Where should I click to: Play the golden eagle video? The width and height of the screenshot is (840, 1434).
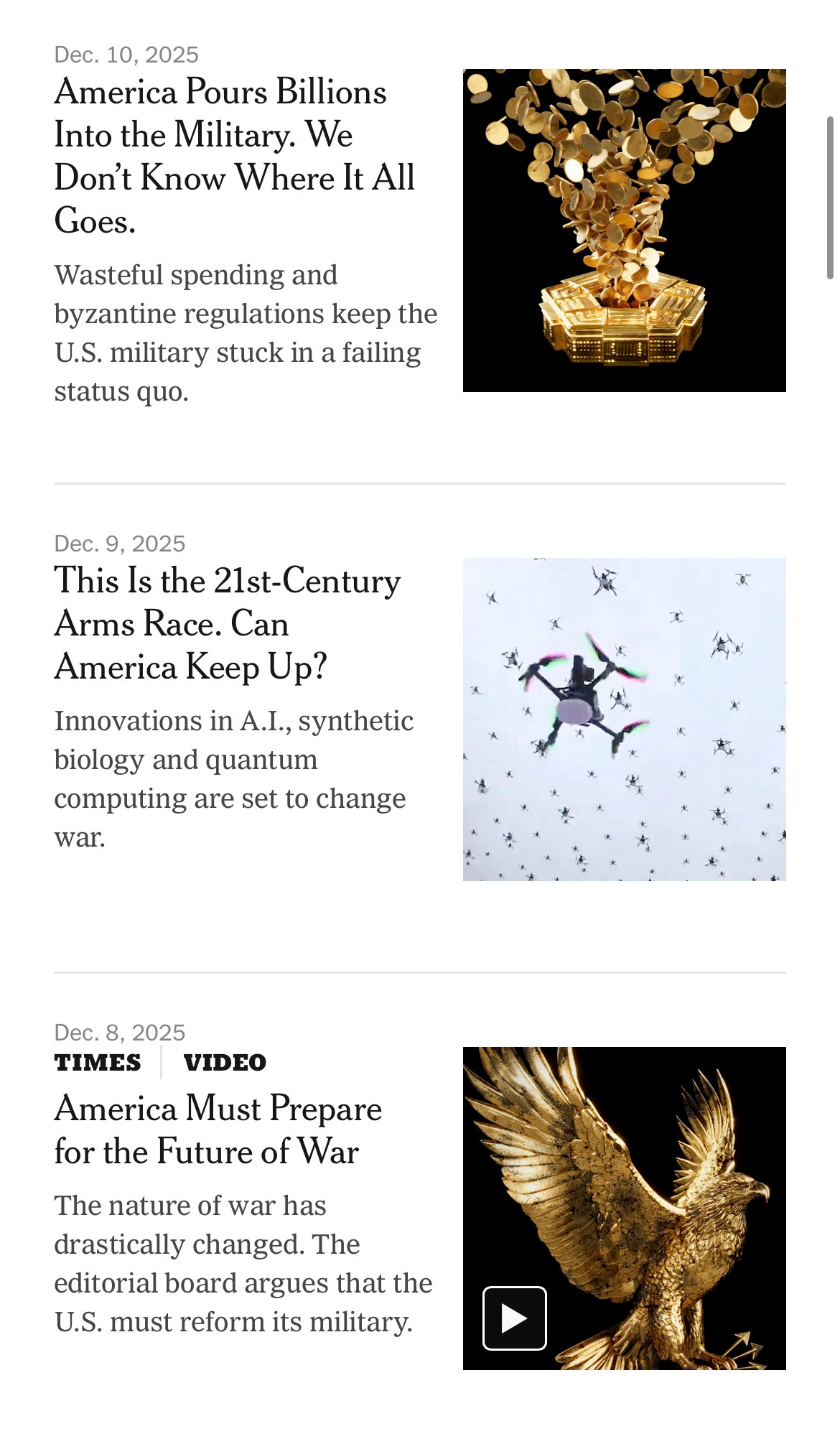[x=514, y=1318]
